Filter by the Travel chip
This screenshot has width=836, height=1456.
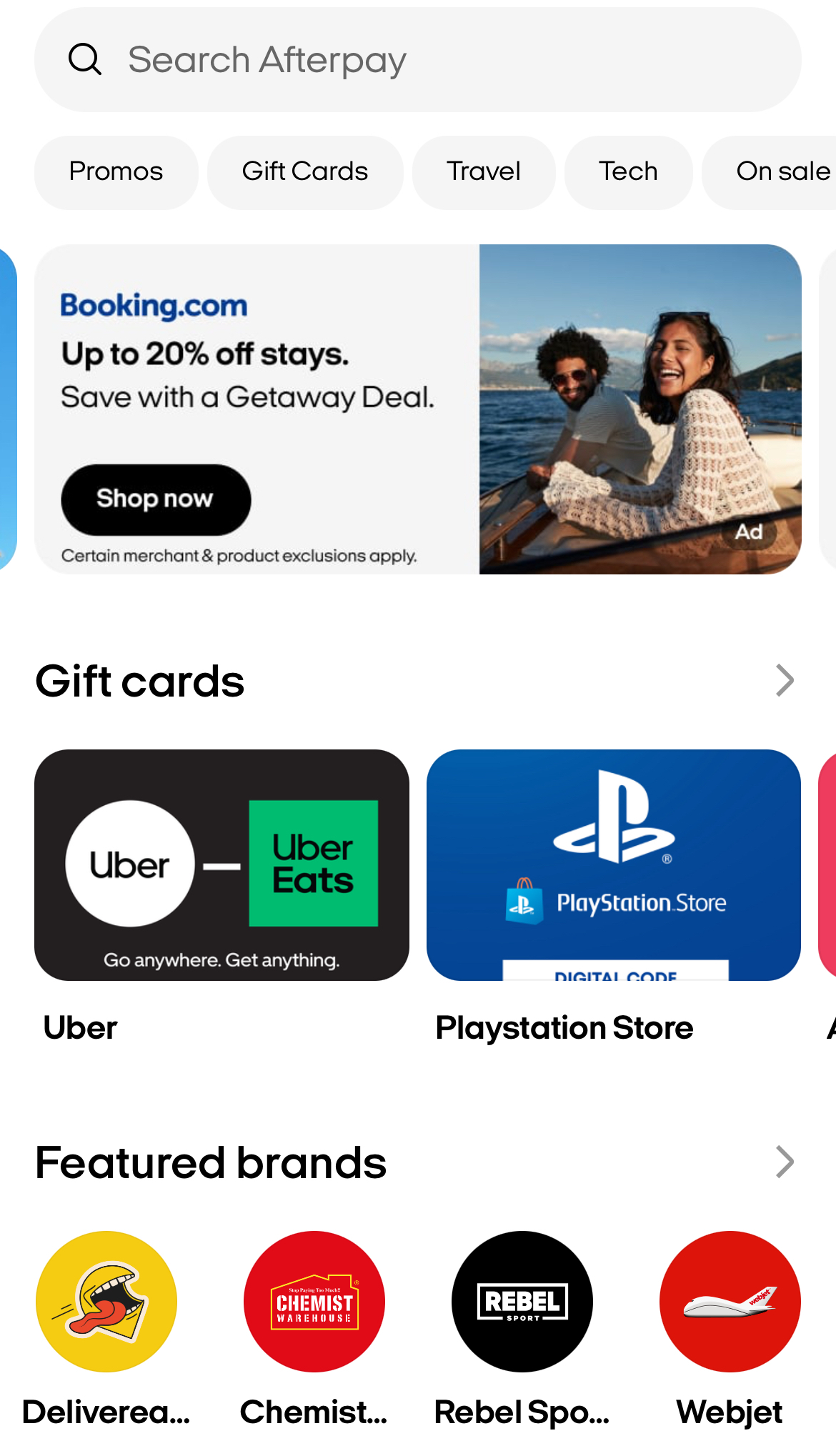point(484,172)
